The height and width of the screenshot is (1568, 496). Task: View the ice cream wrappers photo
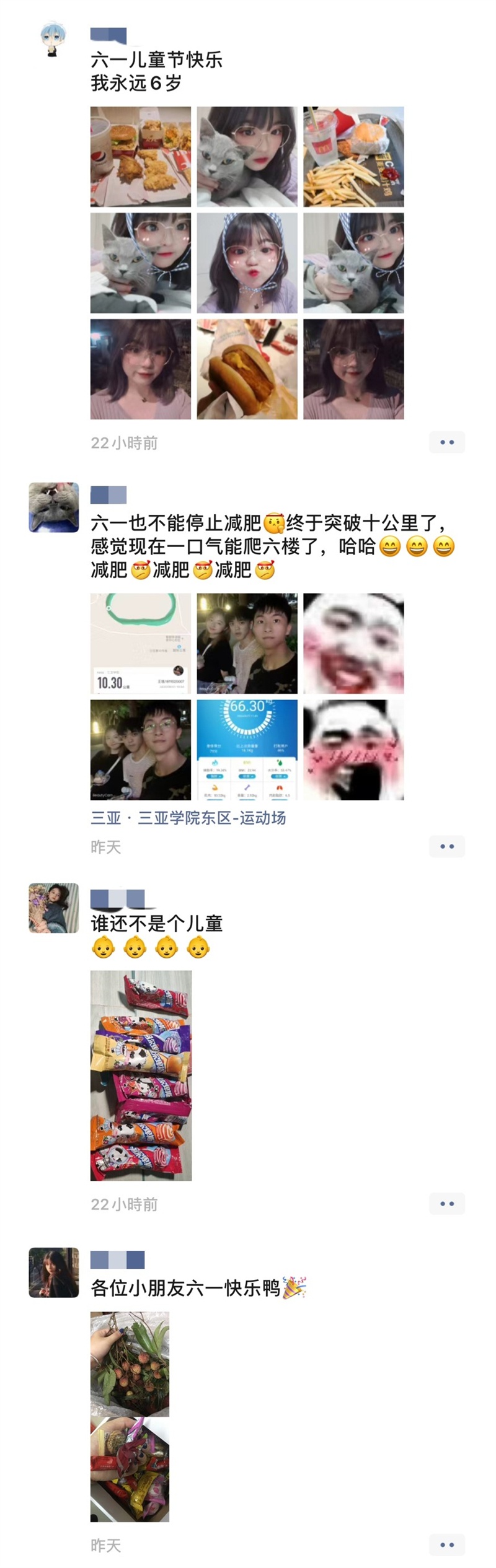click(x=141, y=1075)
